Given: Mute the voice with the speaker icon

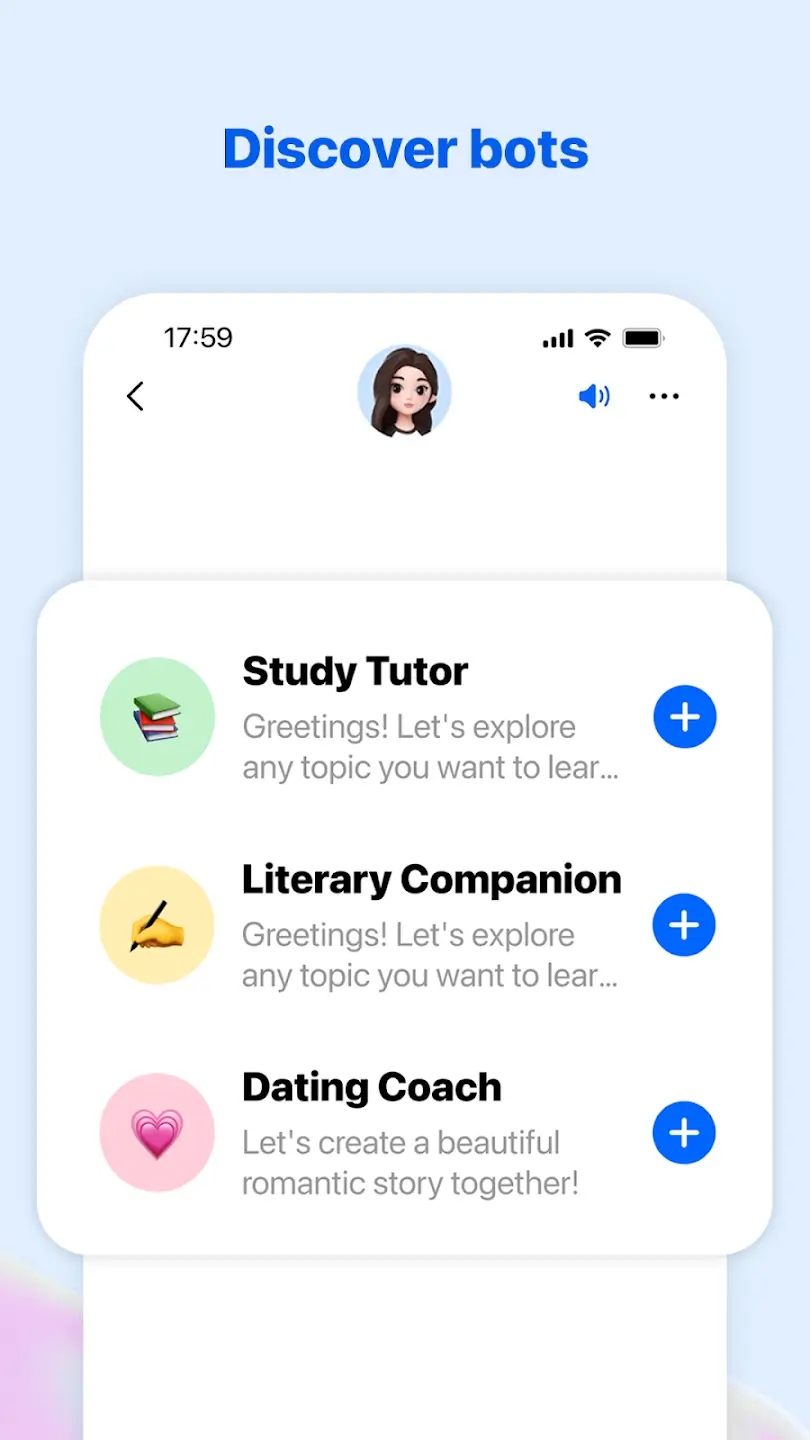Looking at the screenshot, I should pos(594,396).
